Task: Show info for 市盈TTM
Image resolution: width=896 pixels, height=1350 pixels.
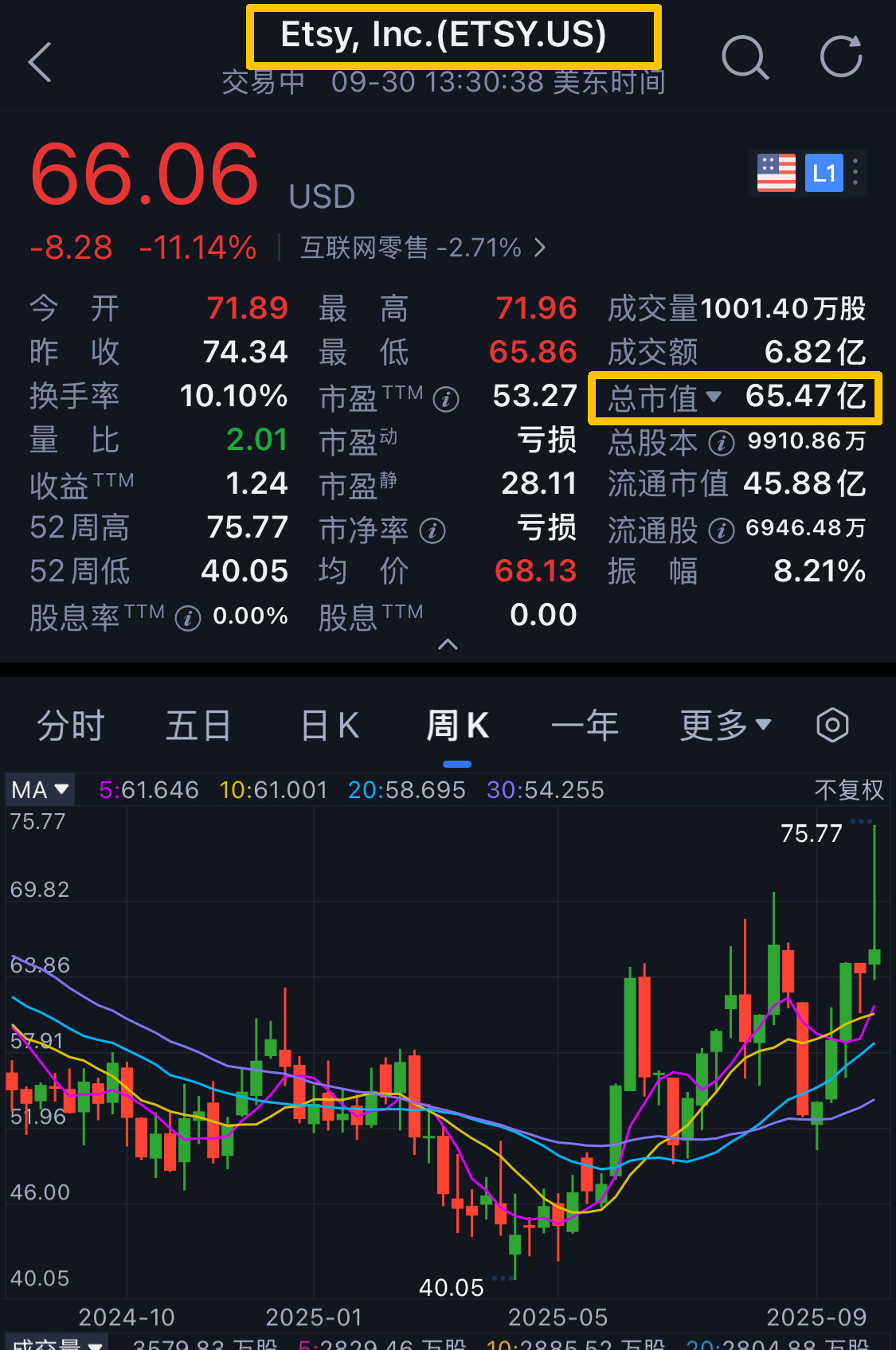Action: (446, 399)
